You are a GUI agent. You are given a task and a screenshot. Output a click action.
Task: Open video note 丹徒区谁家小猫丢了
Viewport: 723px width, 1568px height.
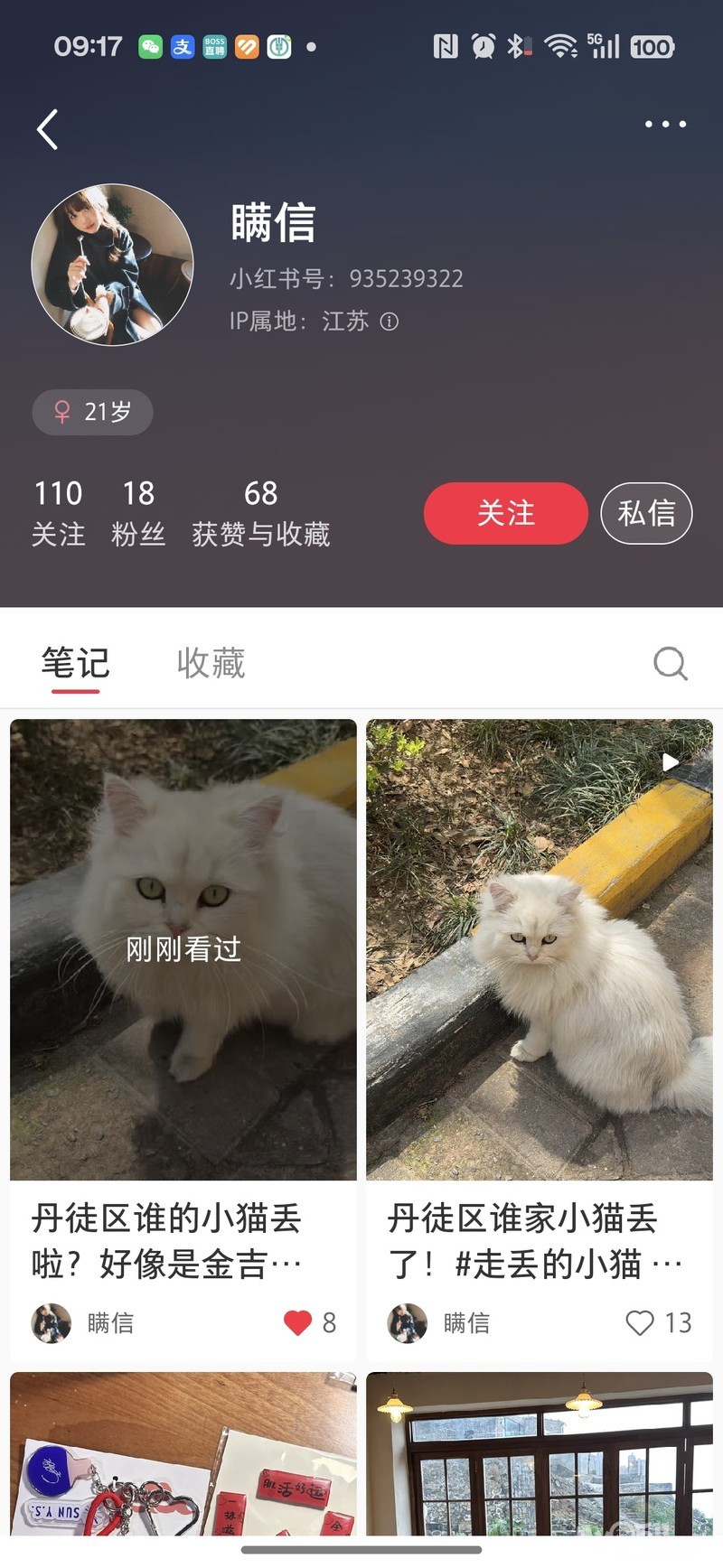540,949
